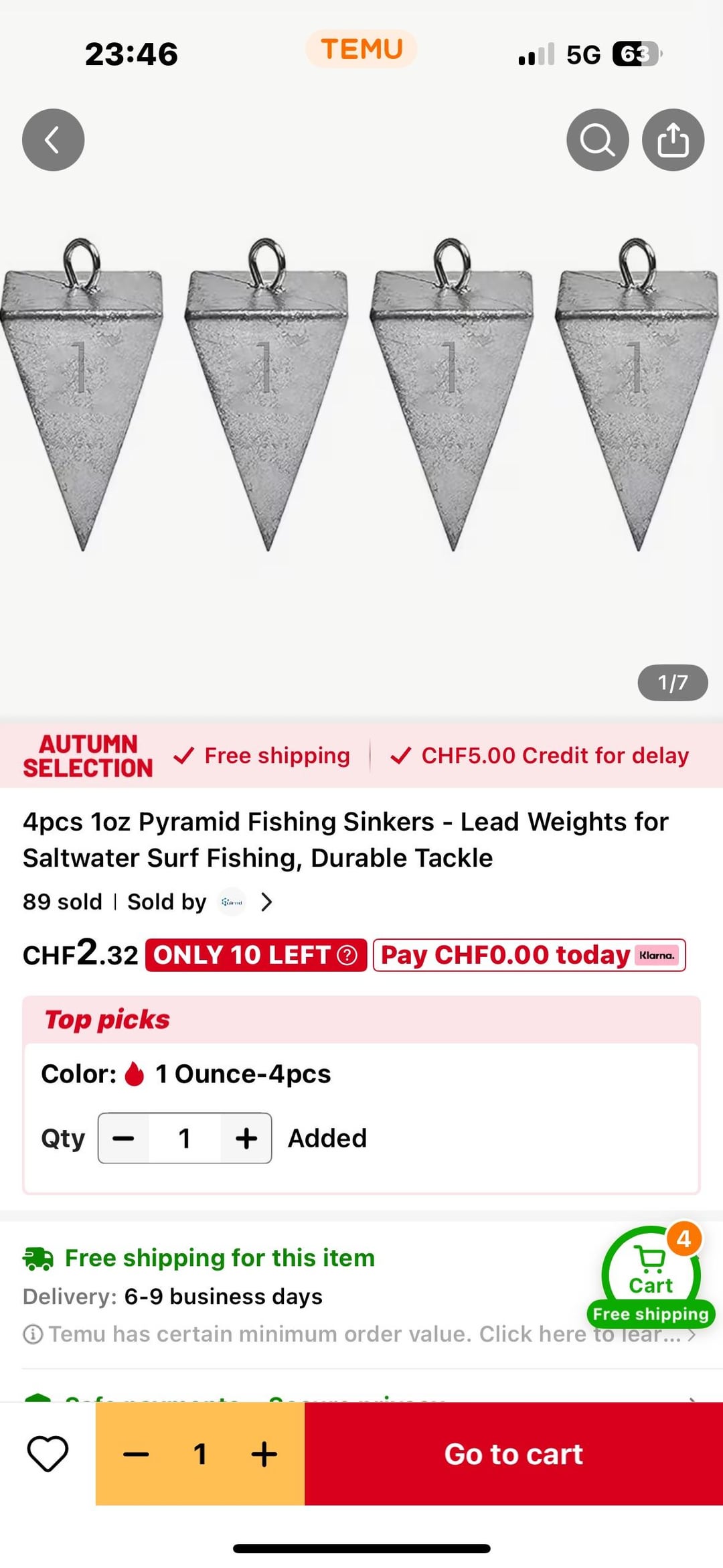Open the search icon
The image size is (723, 1568).
[x=597, y=139]
